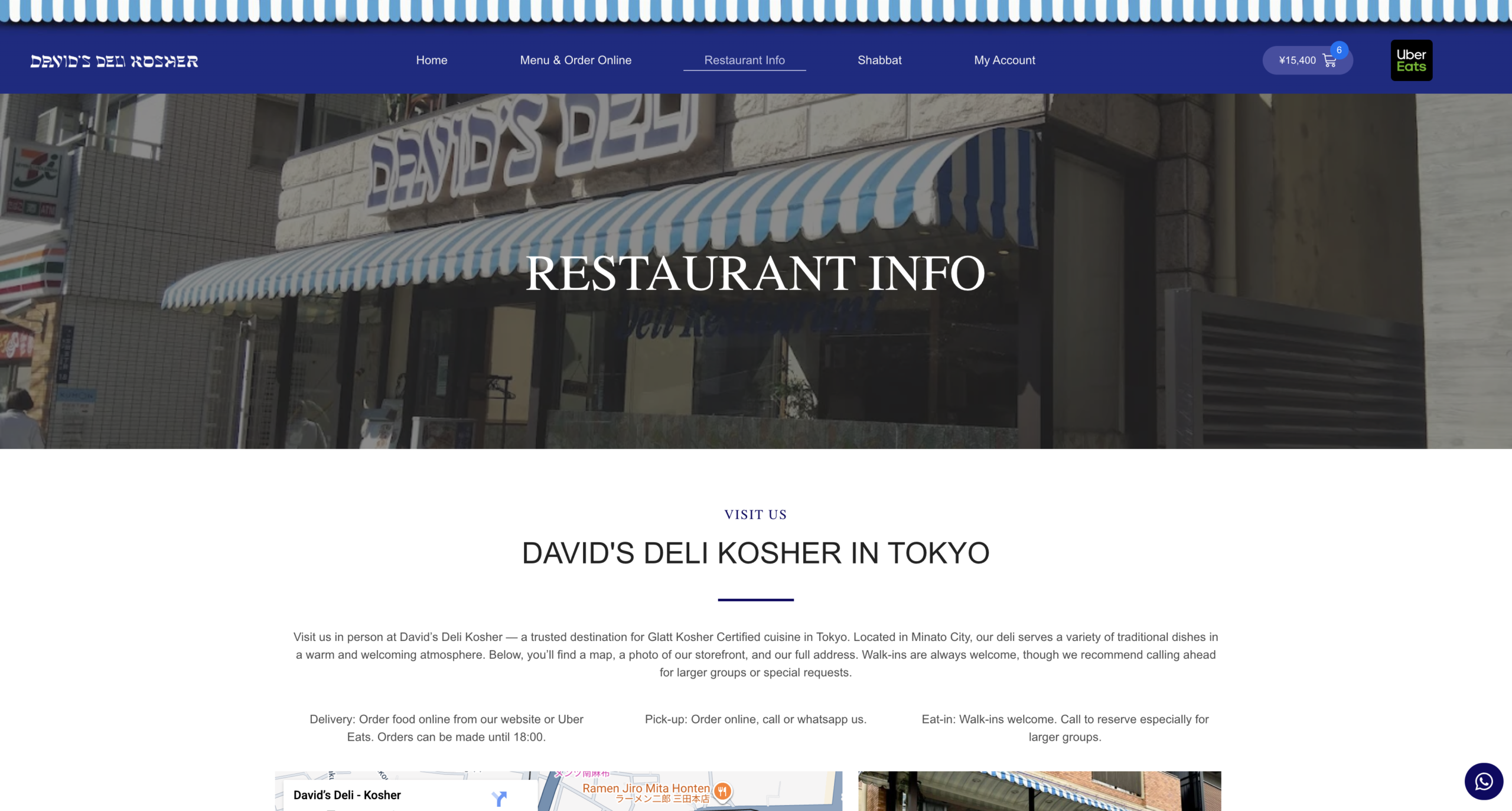Open the Uber Eats link
The width and height of the screenshot is (1512, 811).
coord(1411,60)
